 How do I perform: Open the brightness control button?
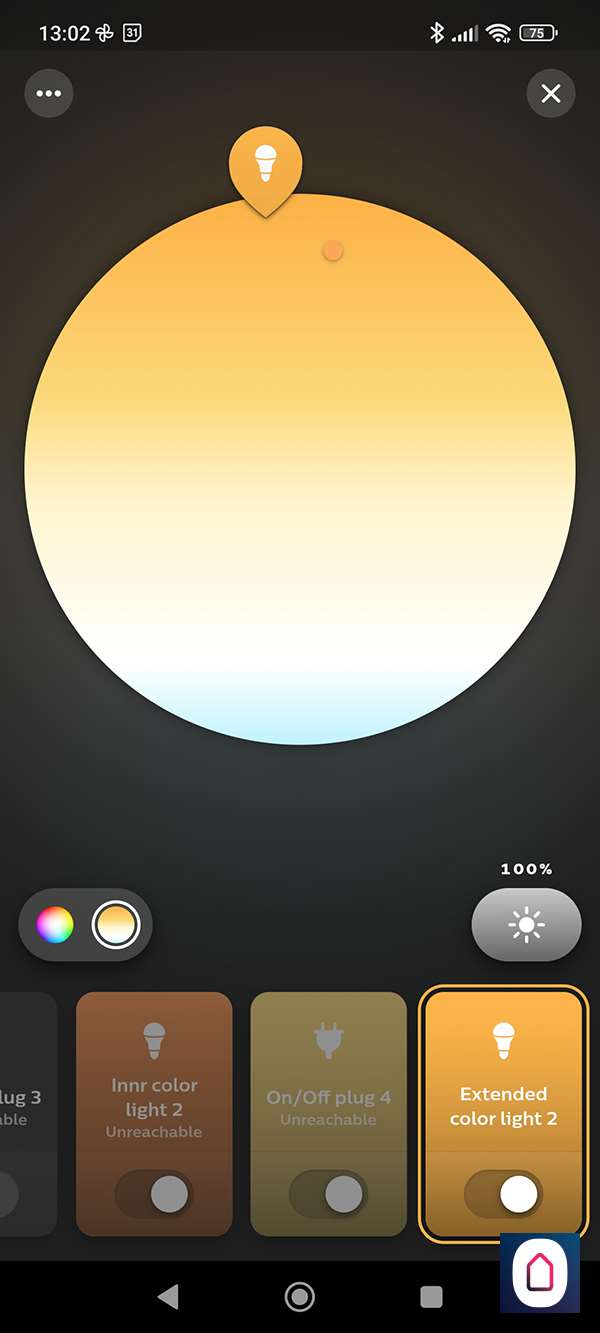click(x=526, y=926)
